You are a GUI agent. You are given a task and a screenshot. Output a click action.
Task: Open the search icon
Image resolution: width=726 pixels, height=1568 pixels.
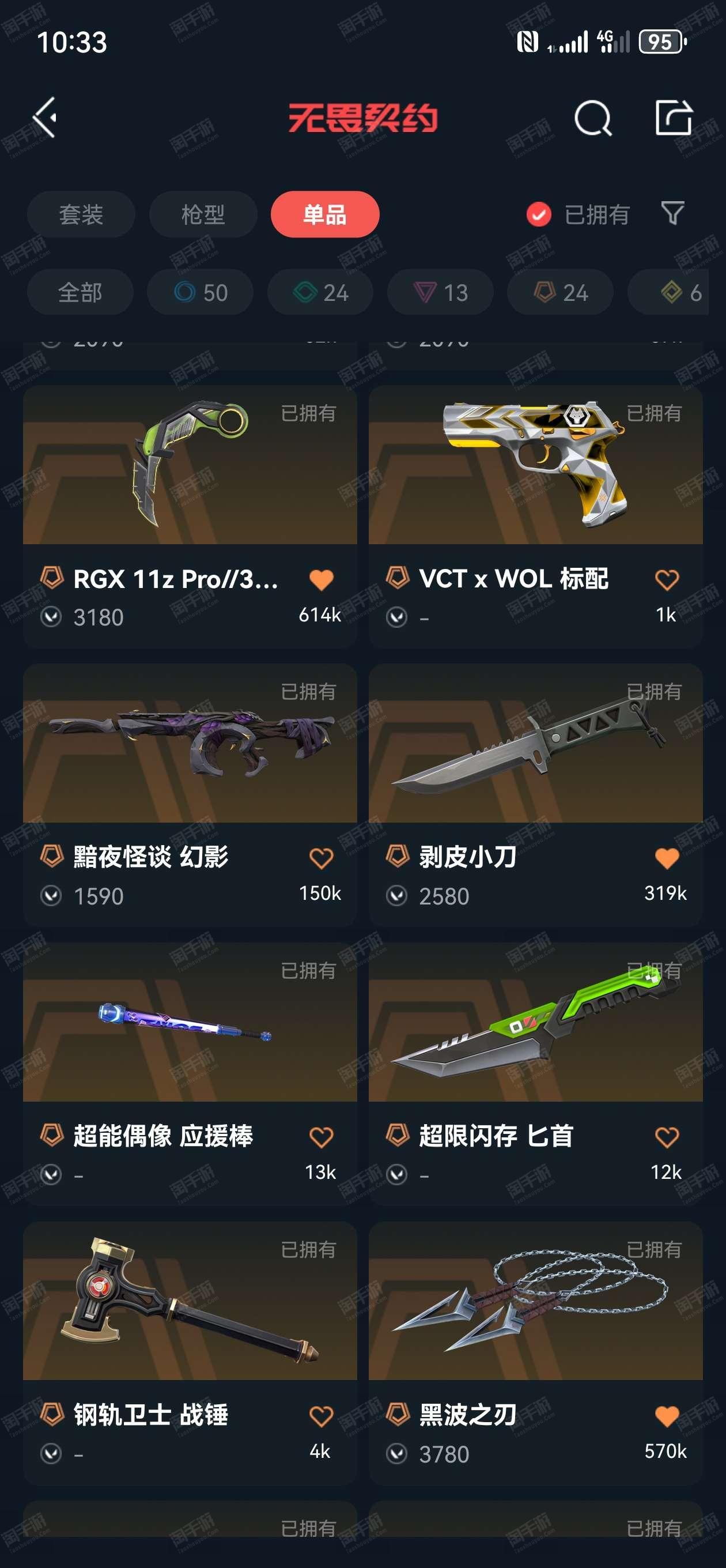tap(592, 118)
